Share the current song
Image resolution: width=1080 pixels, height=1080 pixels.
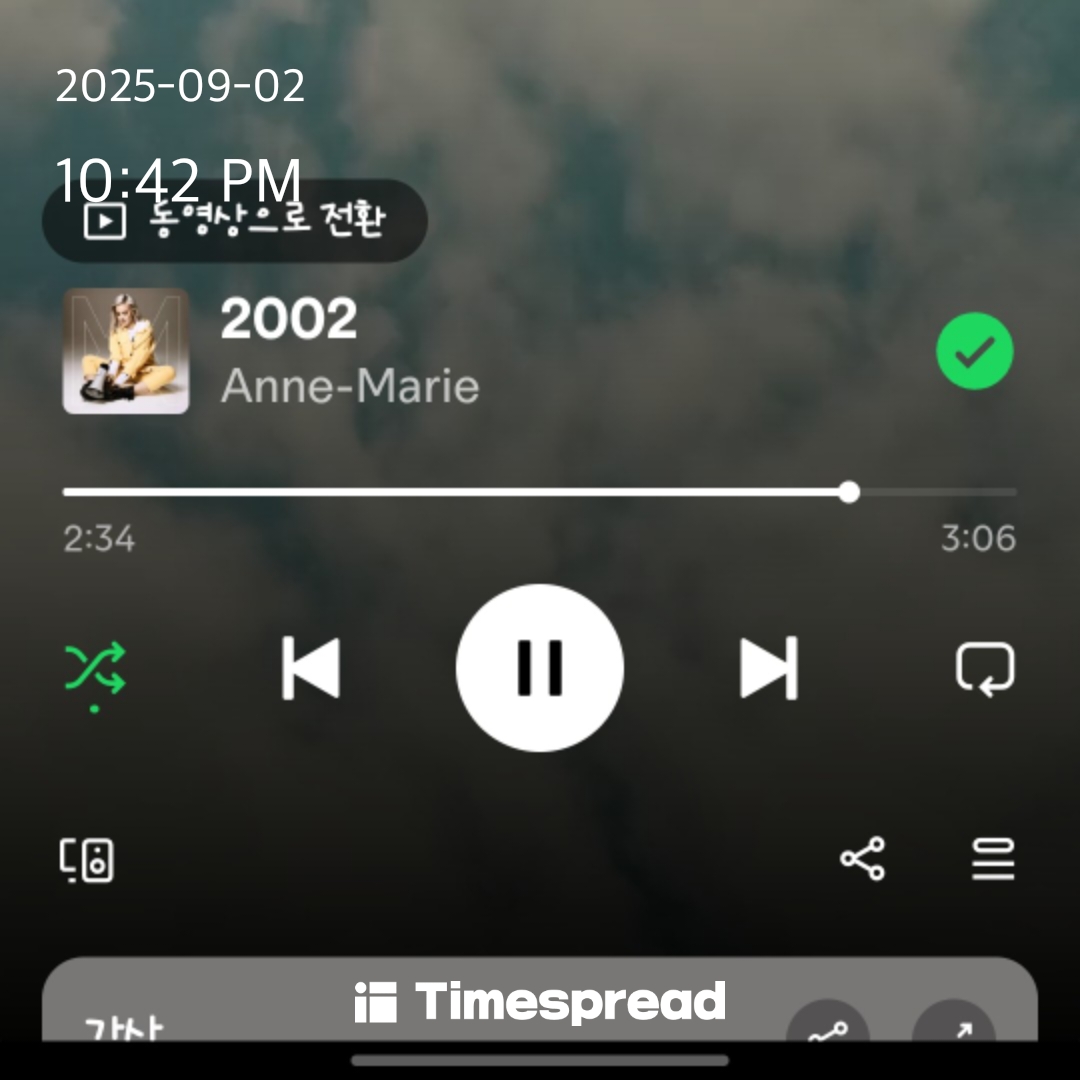(x=862, y=860)
